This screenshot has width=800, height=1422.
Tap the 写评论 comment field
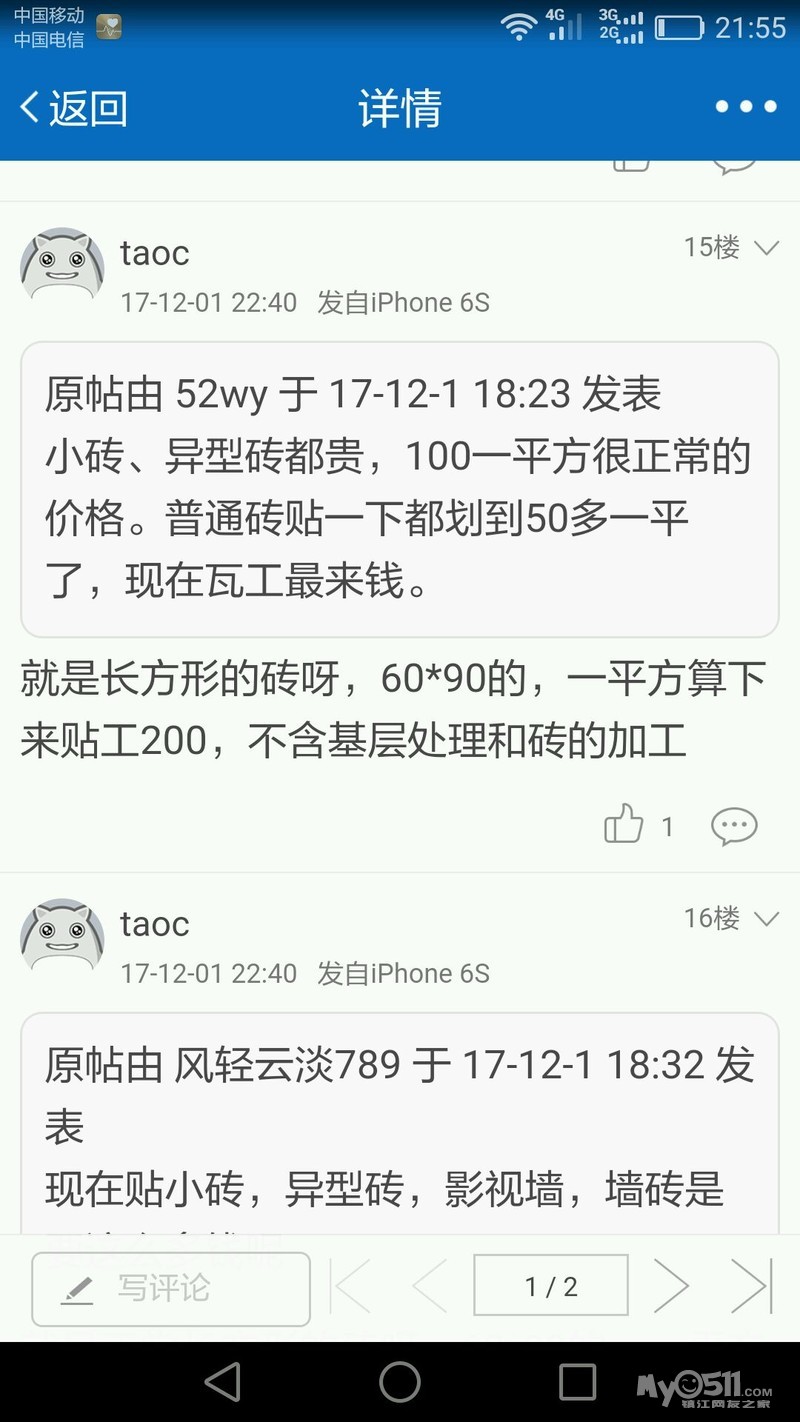171,1289
